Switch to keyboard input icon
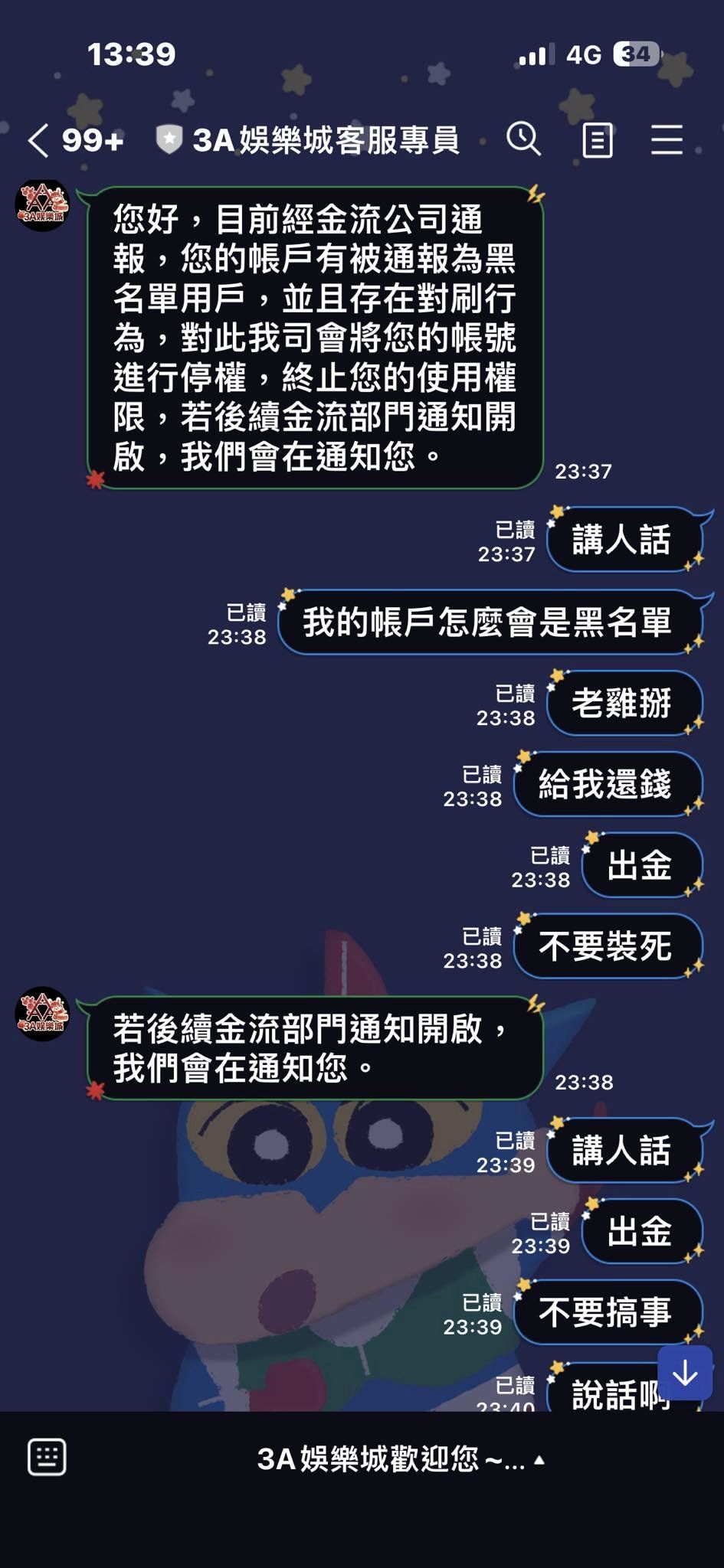This screenshot has height=1568, width=724. click(x=47, y=1457)
